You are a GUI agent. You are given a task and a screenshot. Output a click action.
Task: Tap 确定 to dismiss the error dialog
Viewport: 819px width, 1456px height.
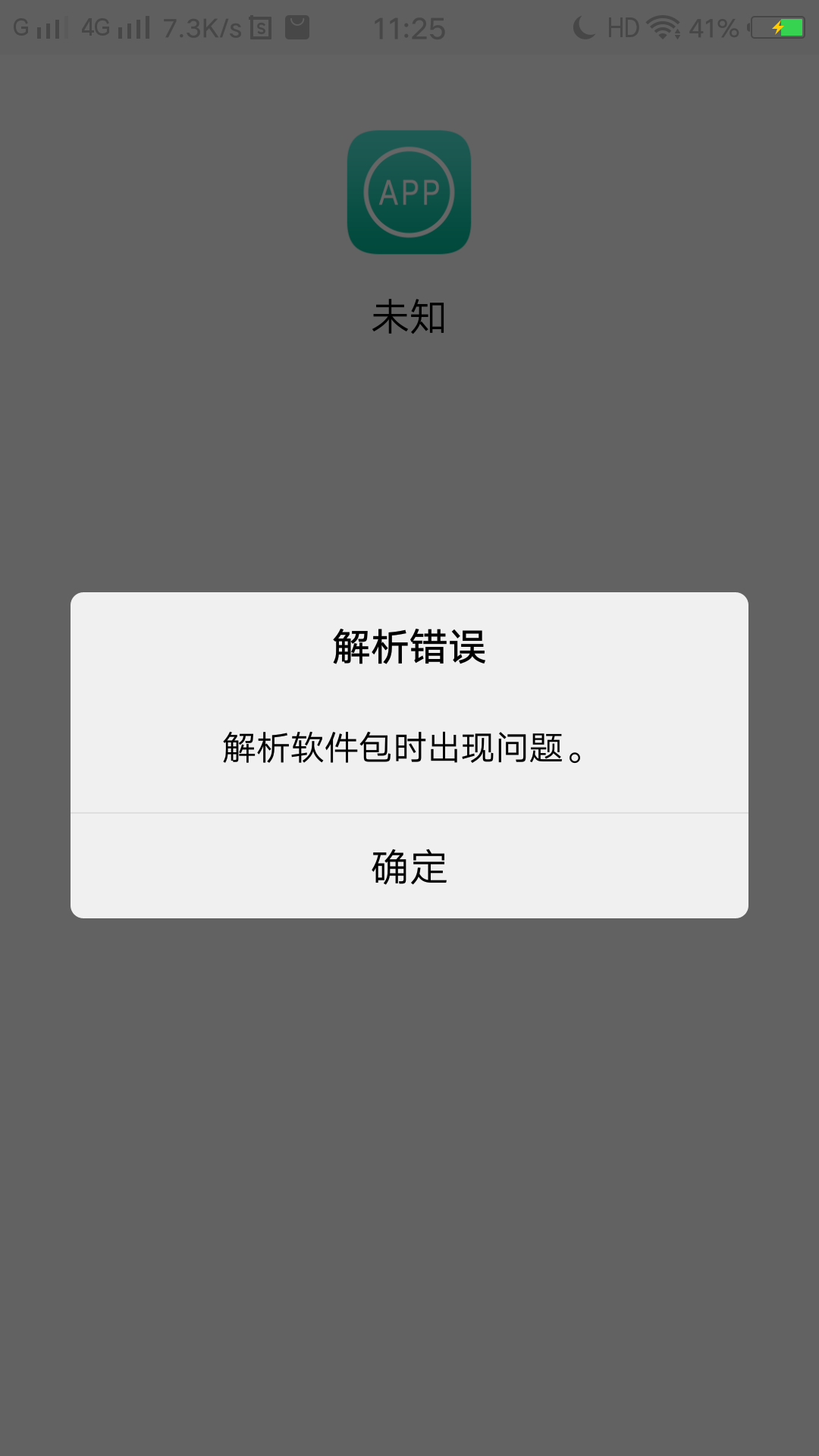click(x=408, y=867)
